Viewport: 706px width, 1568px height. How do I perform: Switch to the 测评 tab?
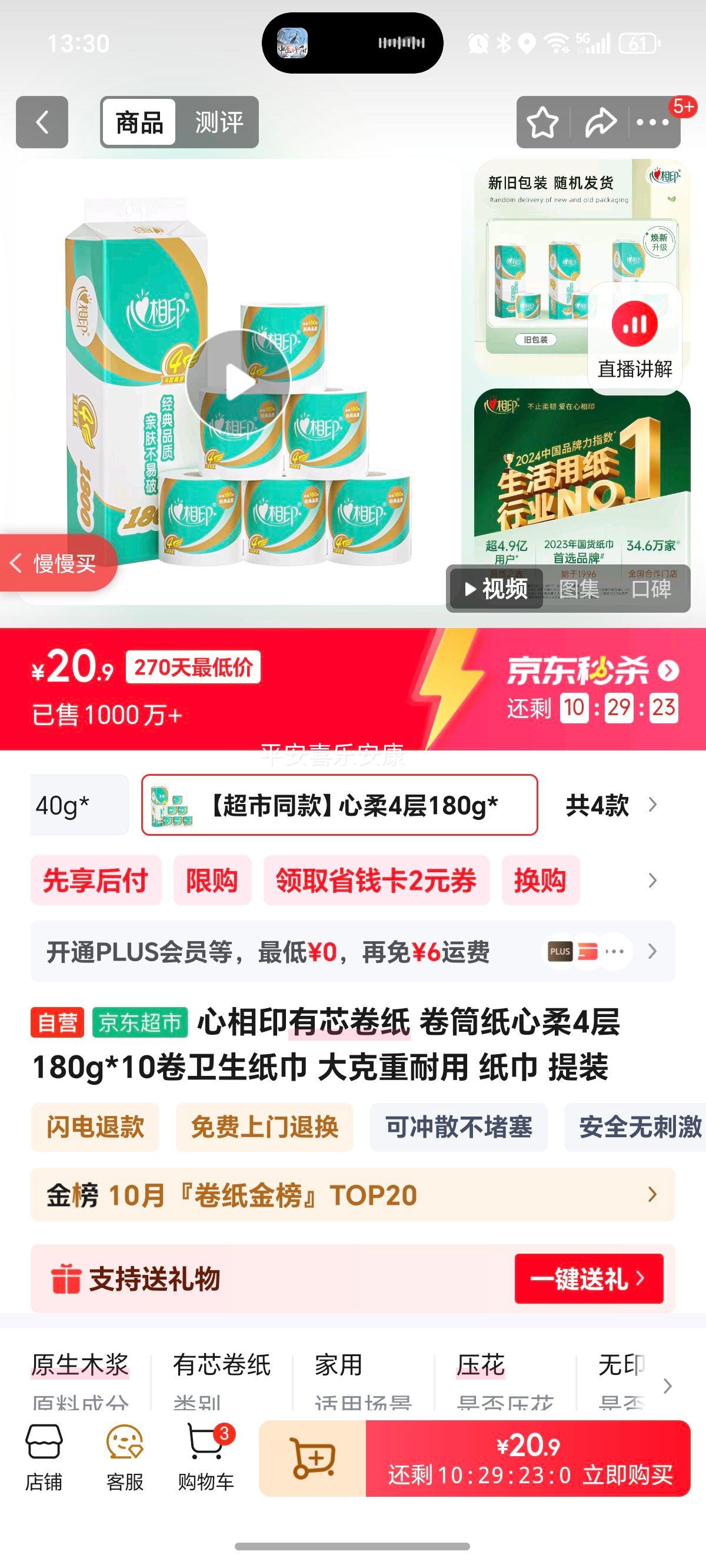pos(218,122)
